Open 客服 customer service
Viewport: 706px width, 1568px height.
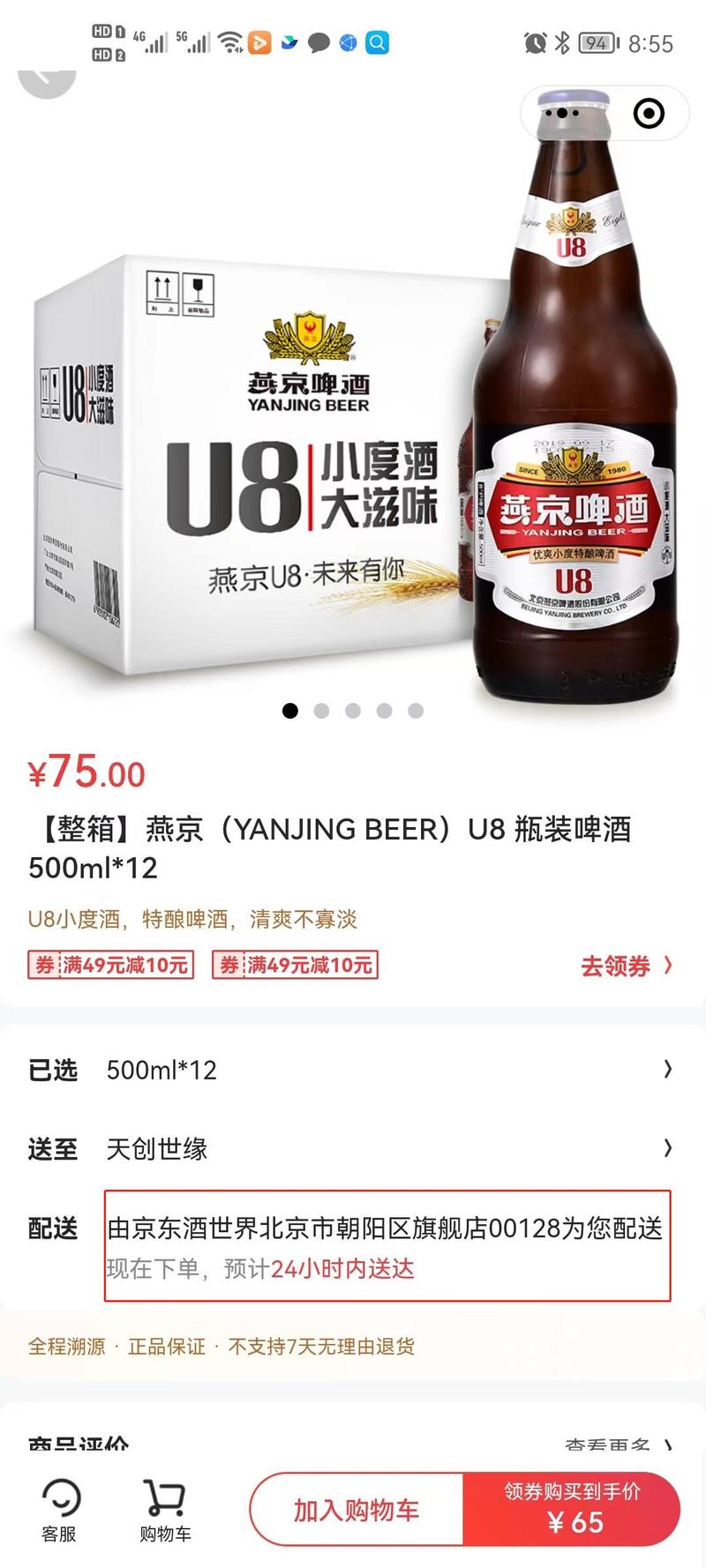pyautogui.click(x=59, y=1509)
